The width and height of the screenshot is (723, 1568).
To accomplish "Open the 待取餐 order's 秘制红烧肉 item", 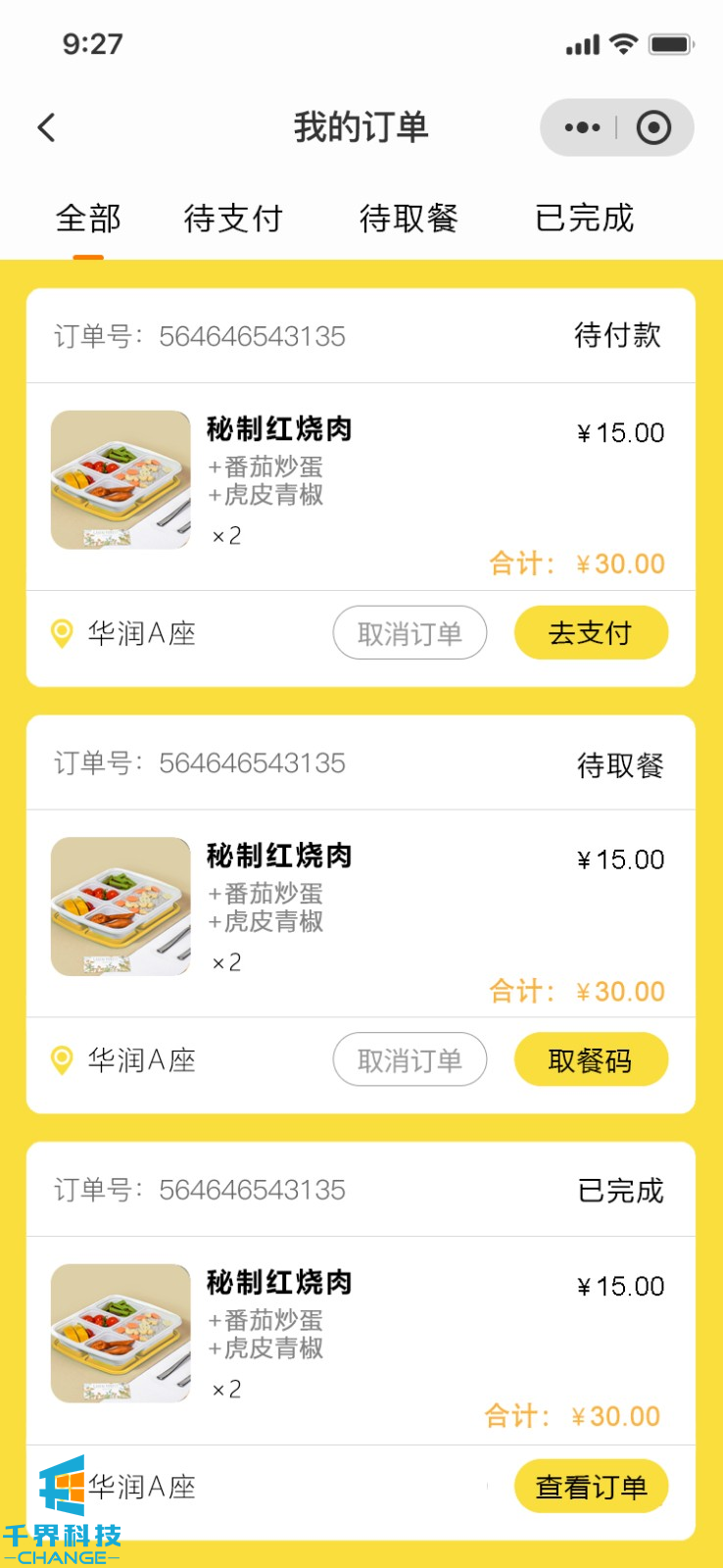I will (279, 856).
